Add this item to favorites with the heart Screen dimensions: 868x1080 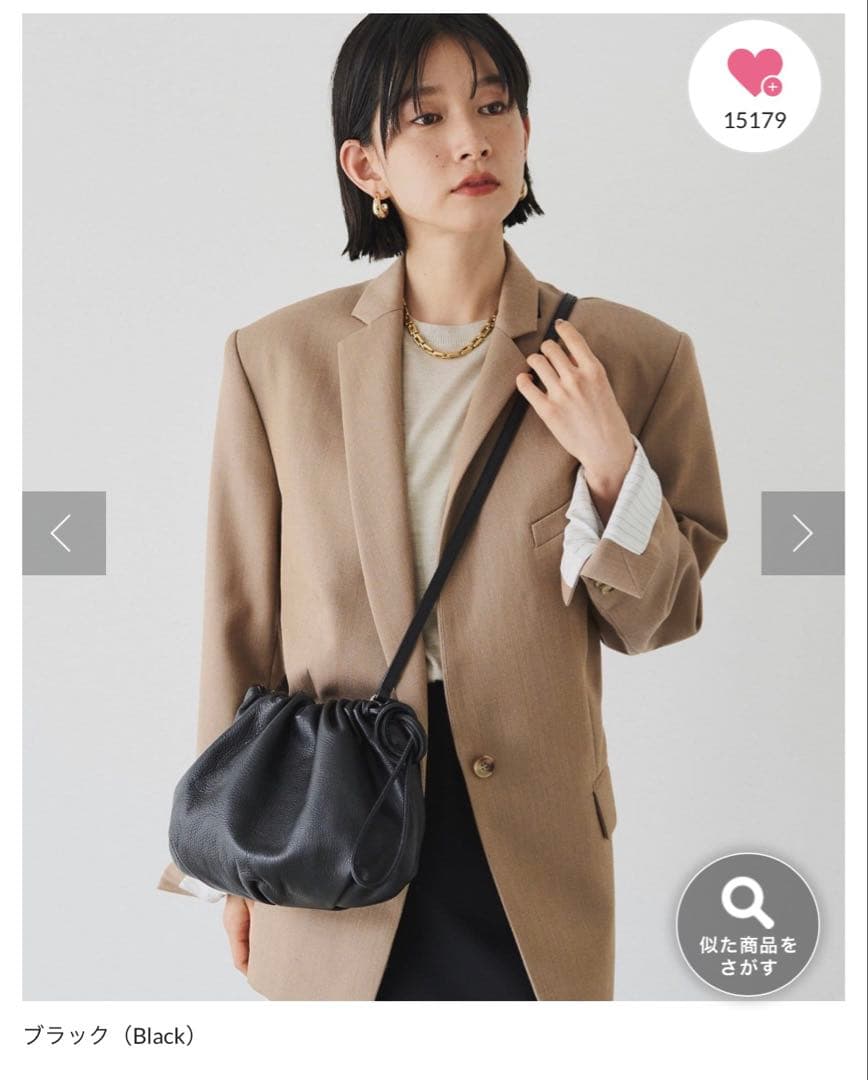click(x=754, y=86)
